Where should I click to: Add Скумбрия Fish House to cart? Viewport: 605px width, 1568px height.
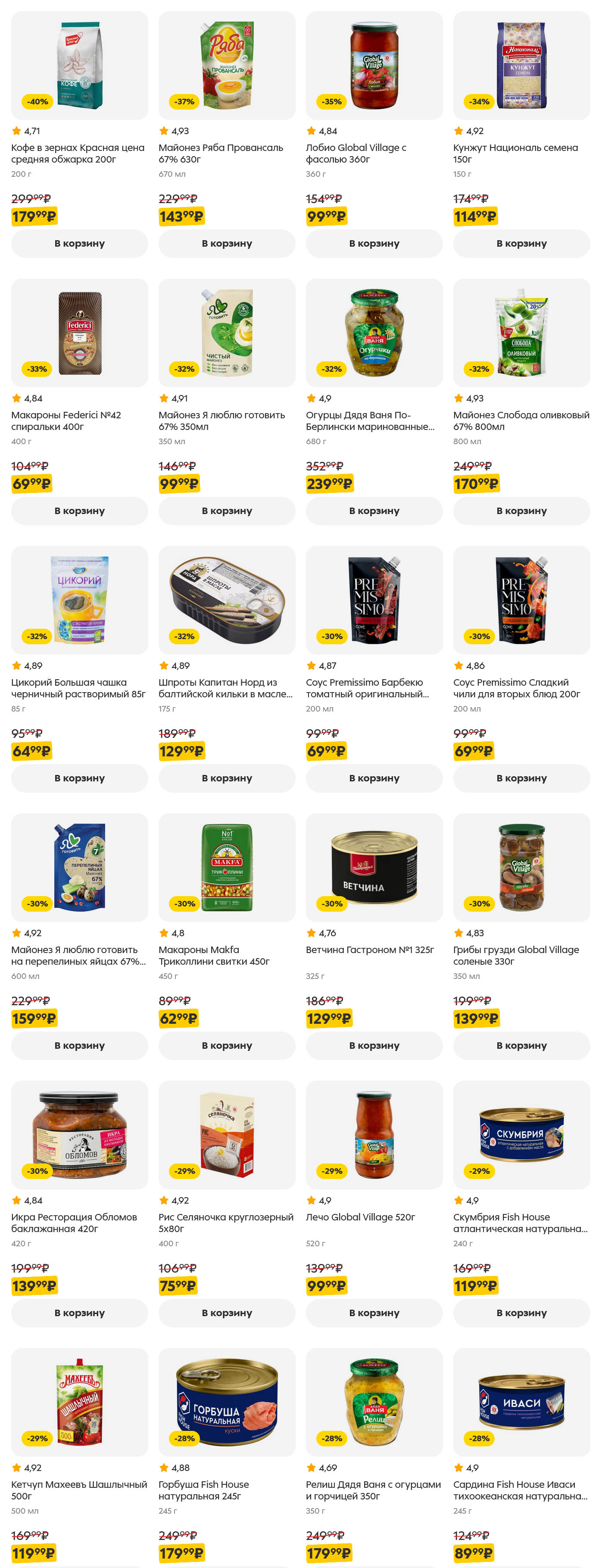click(521, 1313)
